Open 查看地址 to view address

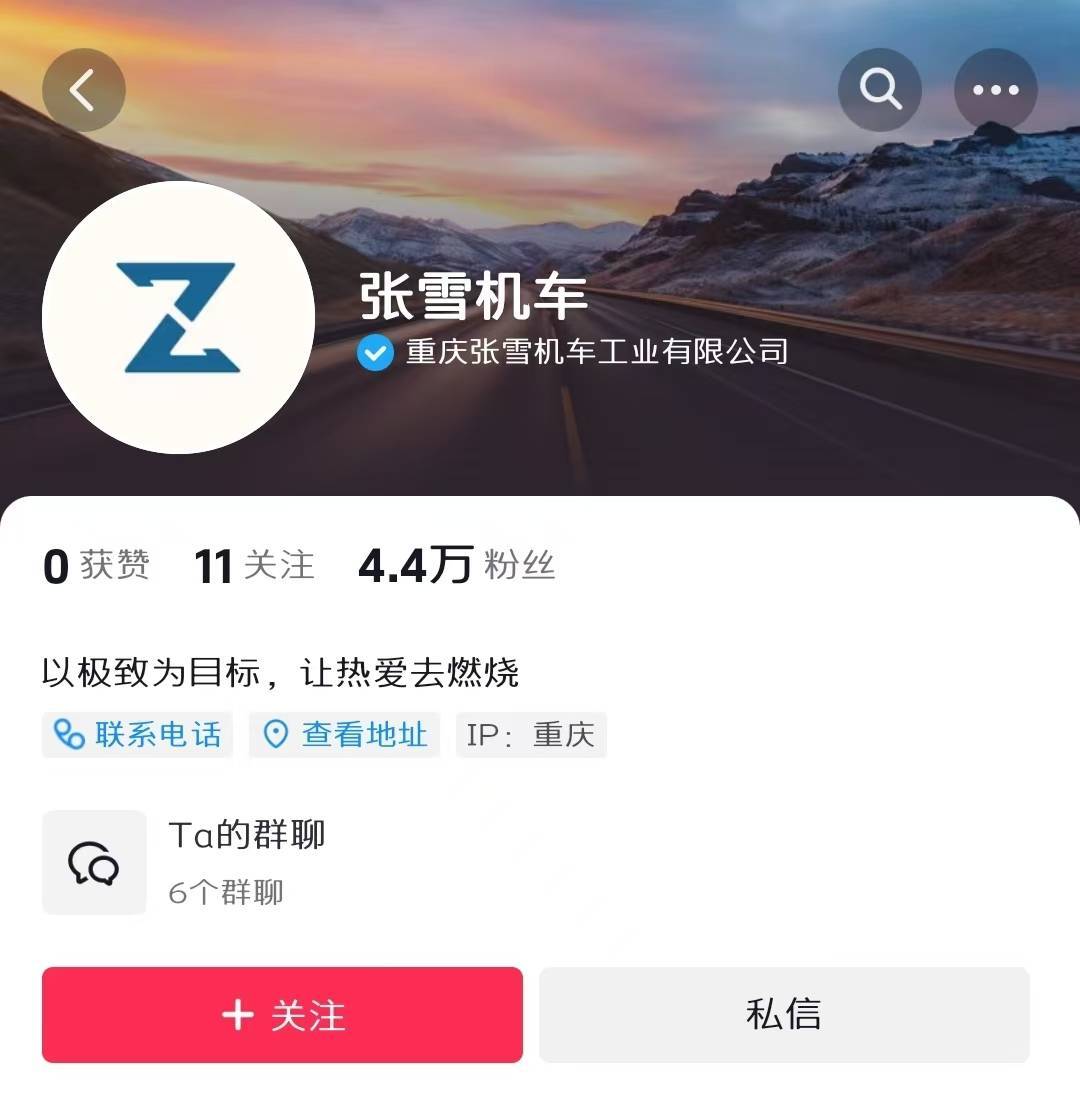click(345, 735)
